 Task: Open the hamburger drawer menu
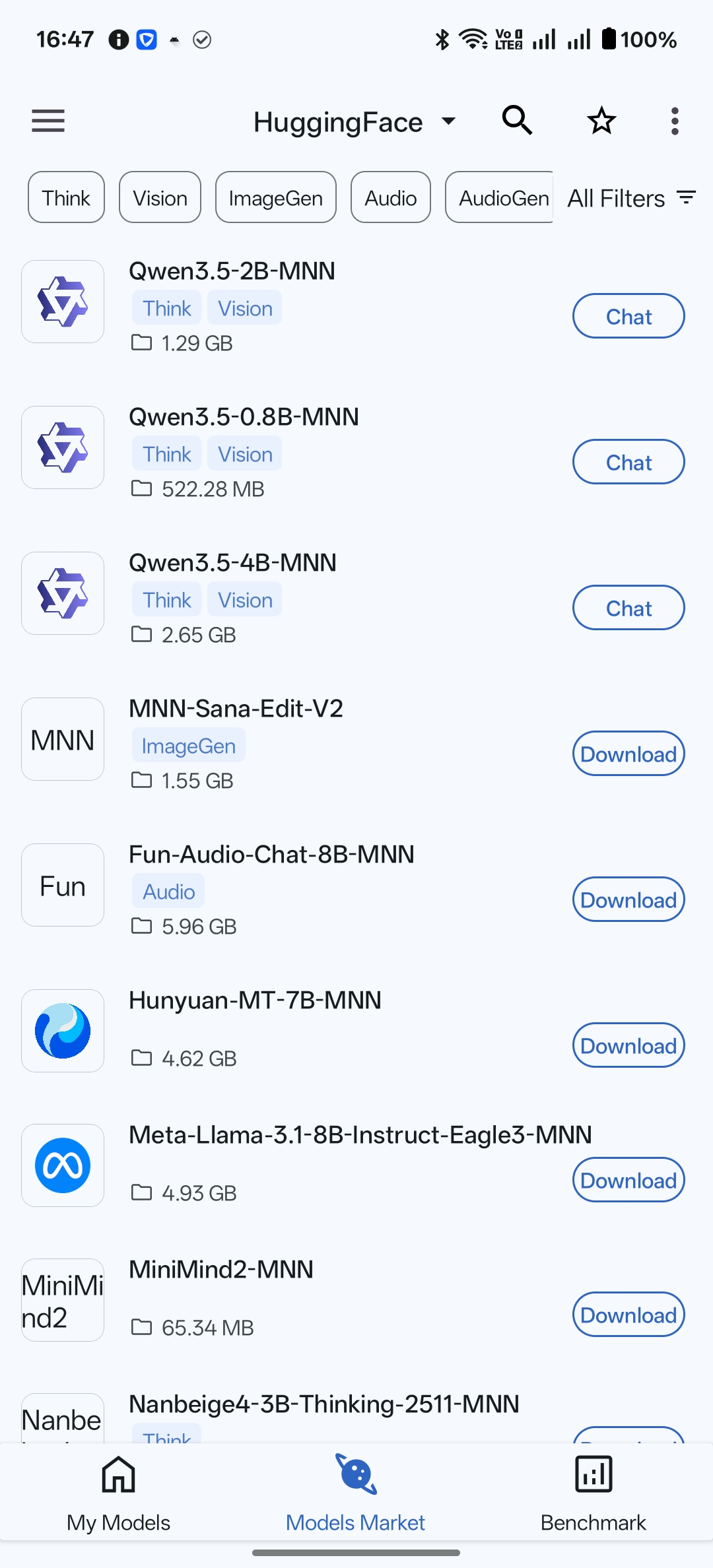48,121
